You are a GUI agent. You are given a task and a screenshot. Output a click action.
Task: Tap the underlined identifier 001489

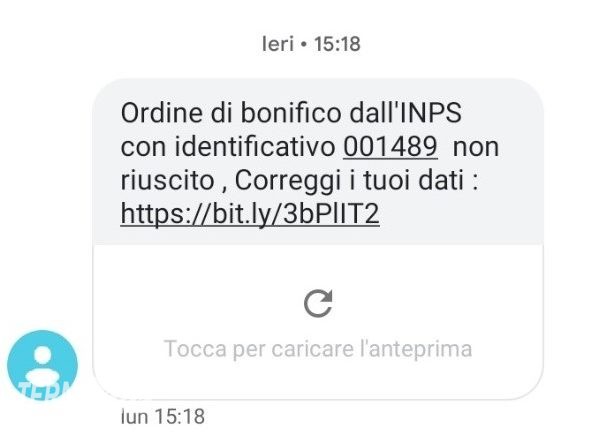tap(390, 147)
